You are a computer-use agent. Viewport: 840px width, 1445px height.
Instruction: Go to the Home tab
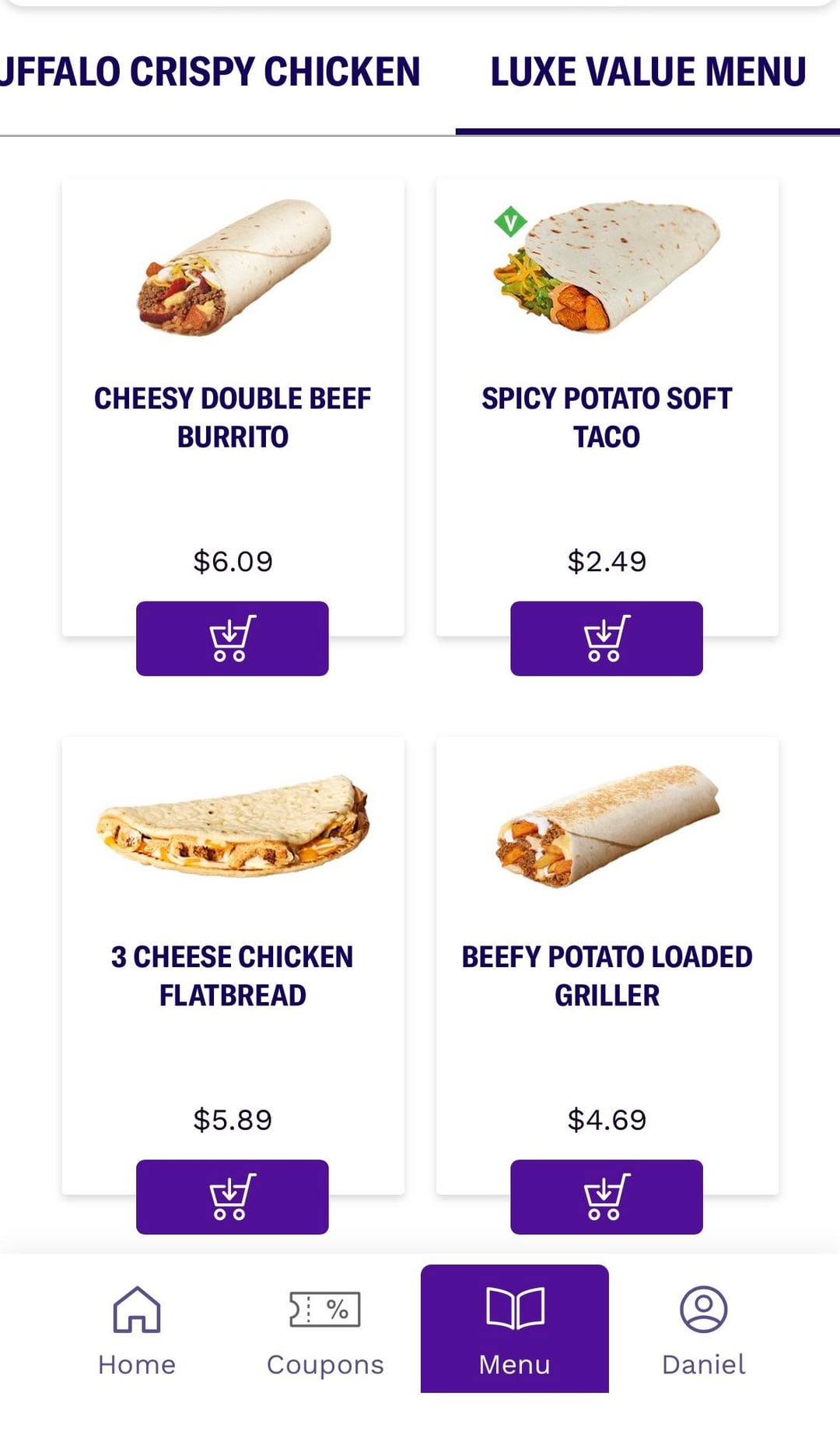click(x=137, y=1330)
